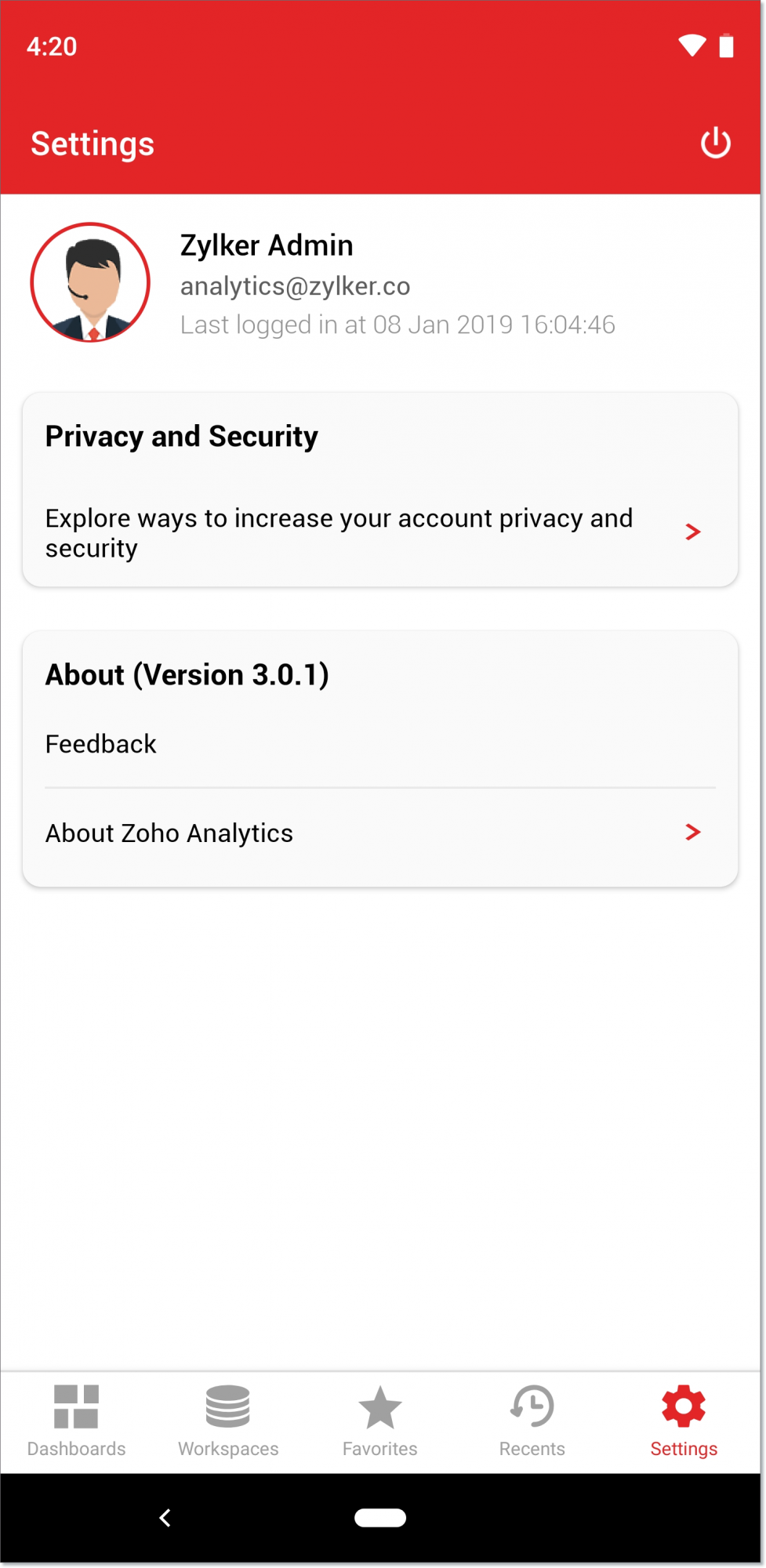The height and width of the screenshot is (1568, 766).
Task: Open About Zoho Analytics
Action: point(380,833)
